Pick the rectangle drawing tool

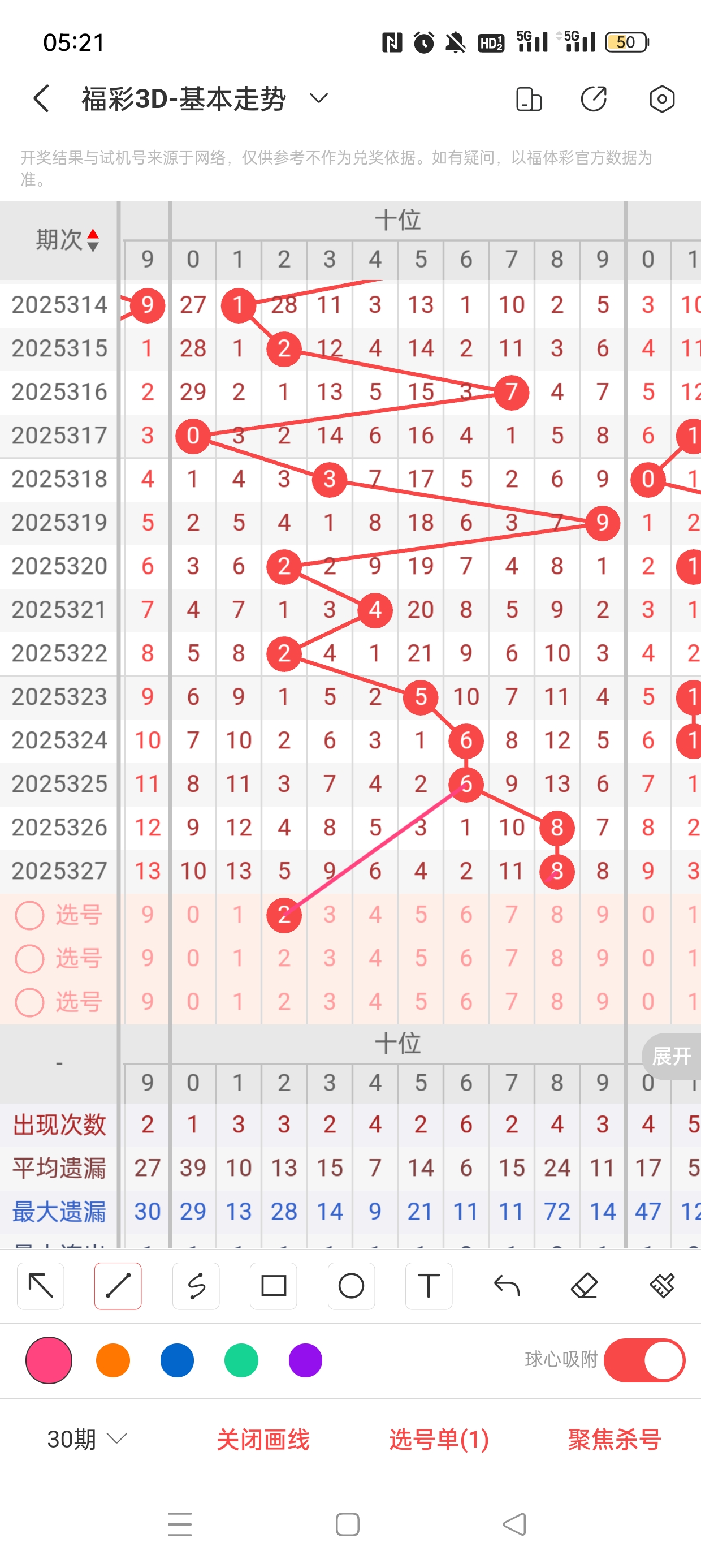tap(273, 1286)
